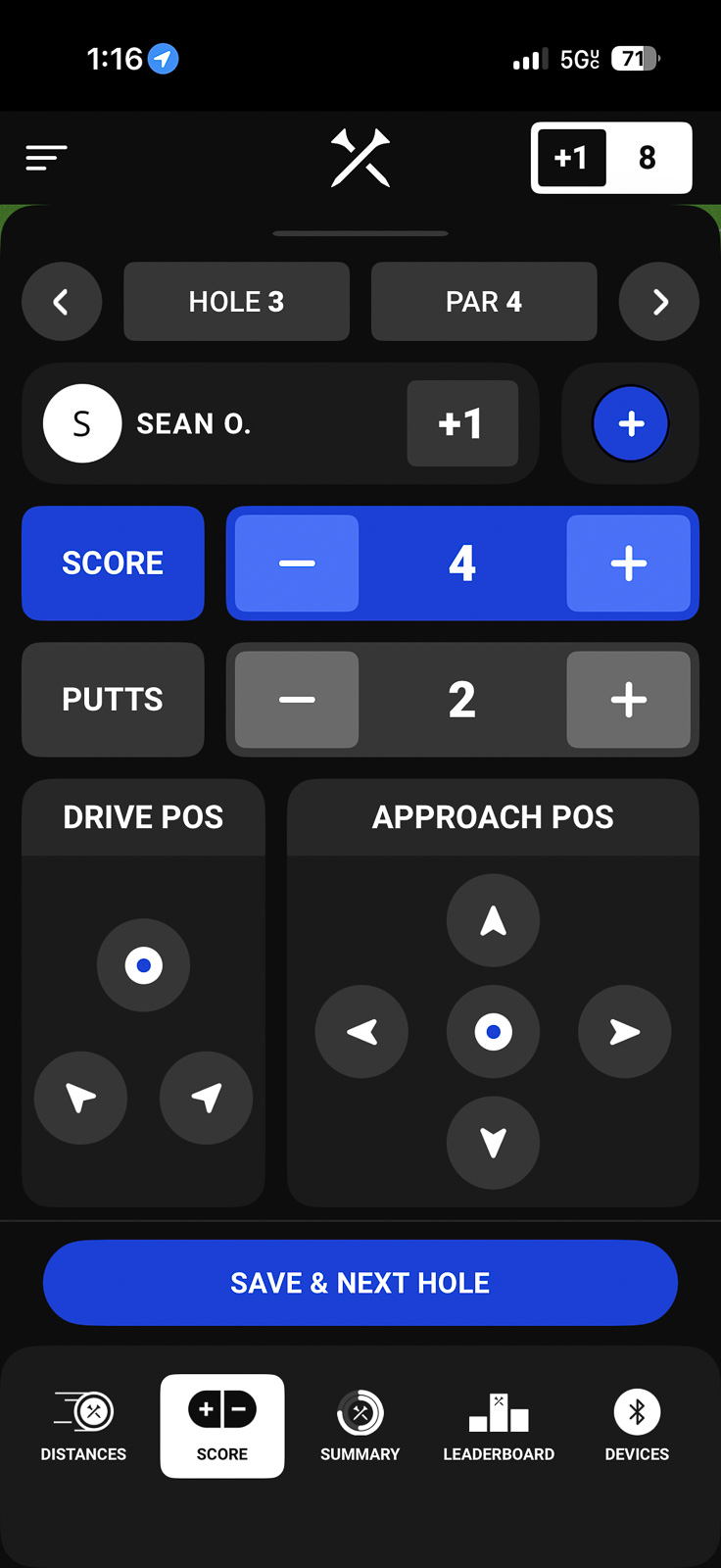
Task: Open the hamburger menu in top left
Action: 45,158
